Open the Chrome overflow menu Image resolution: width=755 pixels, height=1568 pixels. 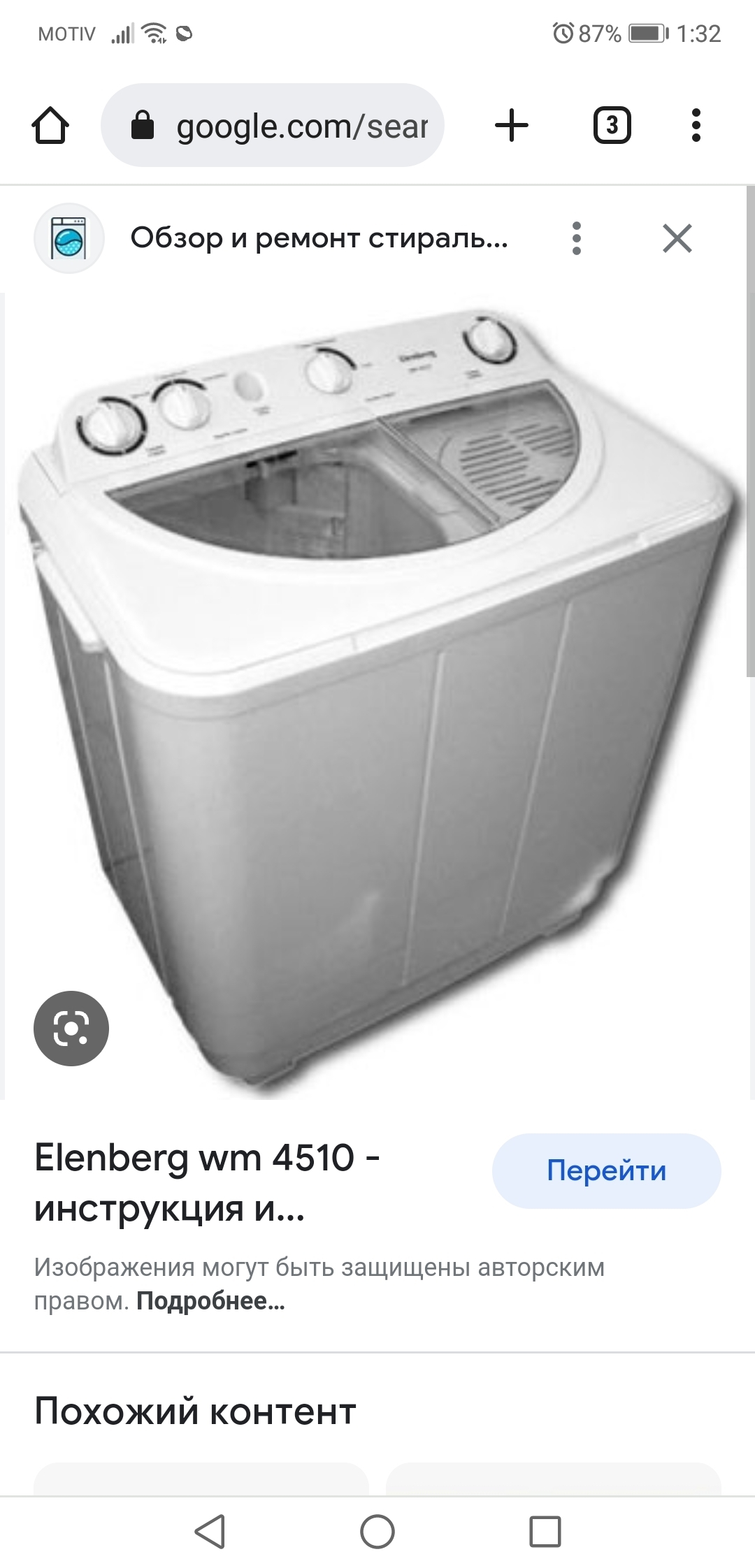[x=695, y=126]
